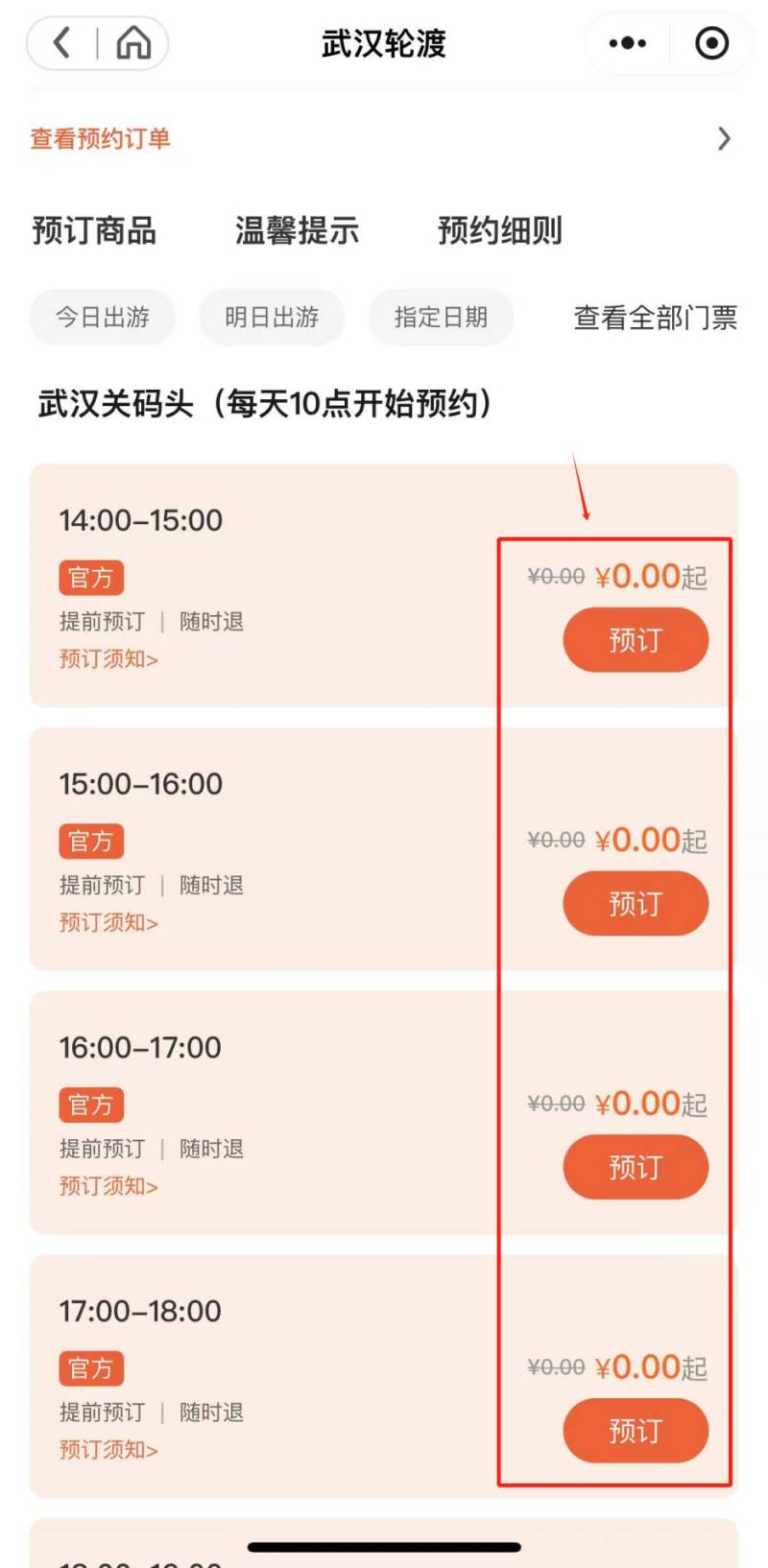Open the three-dot more menu
The width and height of the screenshot is (768, 1568).
coord(628,43)
